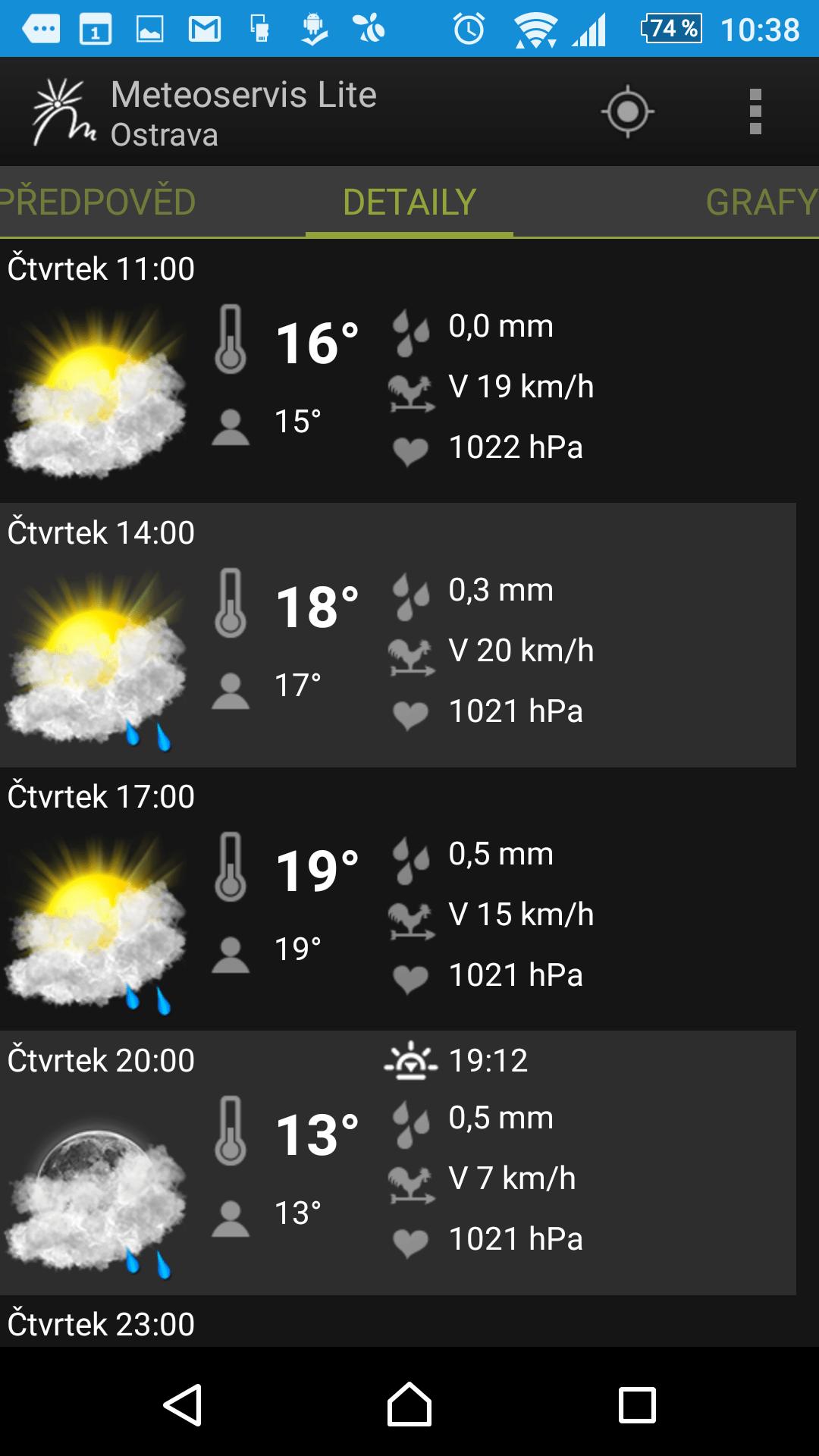Tap the GPS locate-me icon
The image size is (819, 1456).
pyautogui.click(x=628, y=111)
